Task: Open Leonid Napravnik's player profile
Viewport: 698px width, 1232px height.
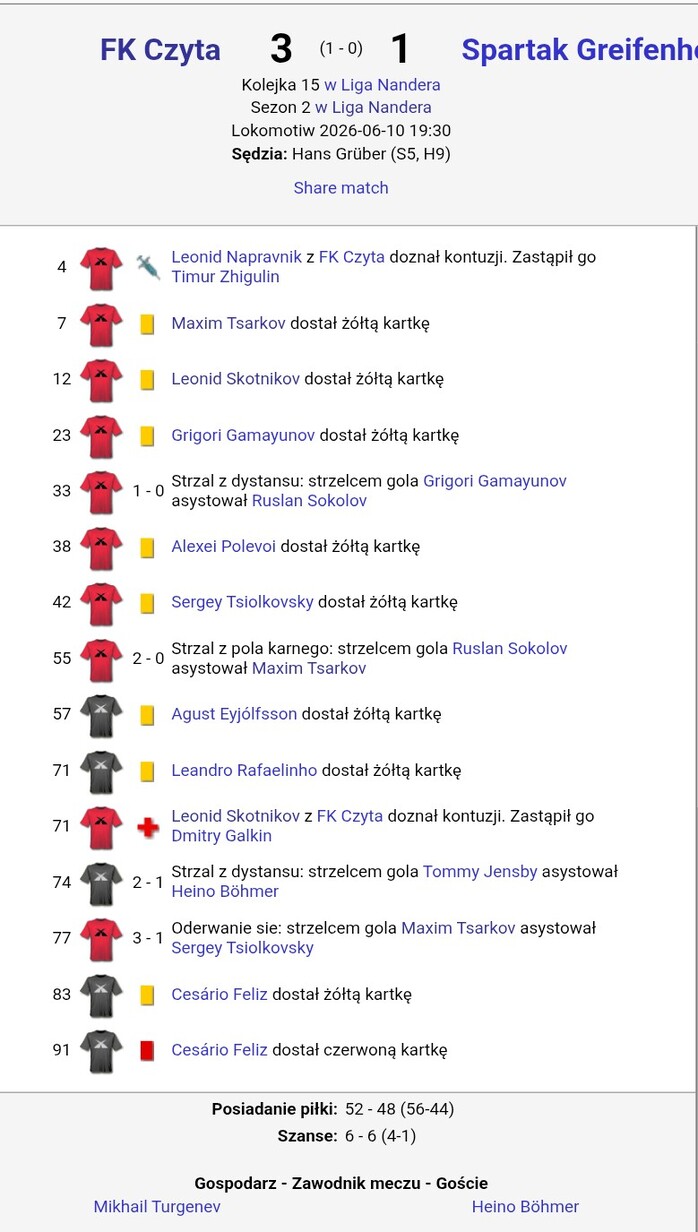Action: (x=236, y=257)
